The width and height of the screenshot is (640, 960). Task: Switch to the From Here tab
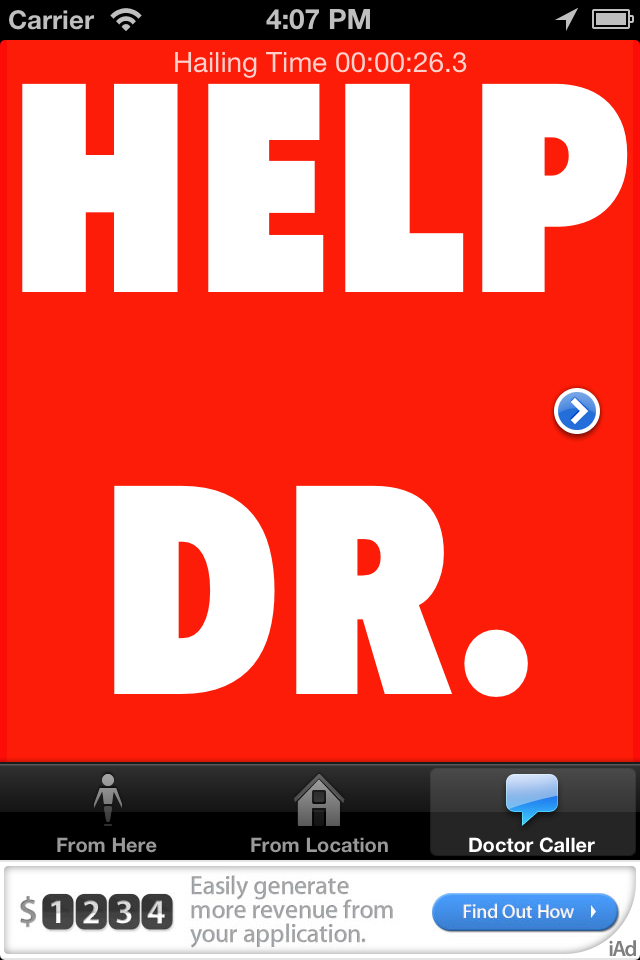tap(107, 813)
